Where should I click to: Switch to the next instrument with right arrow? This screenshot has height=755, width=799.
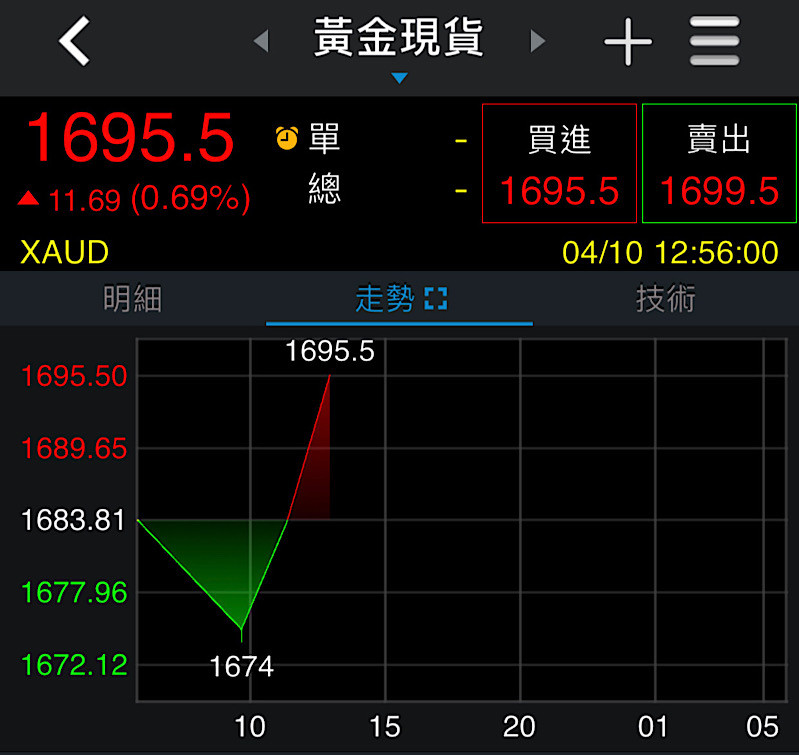[538, 42]
